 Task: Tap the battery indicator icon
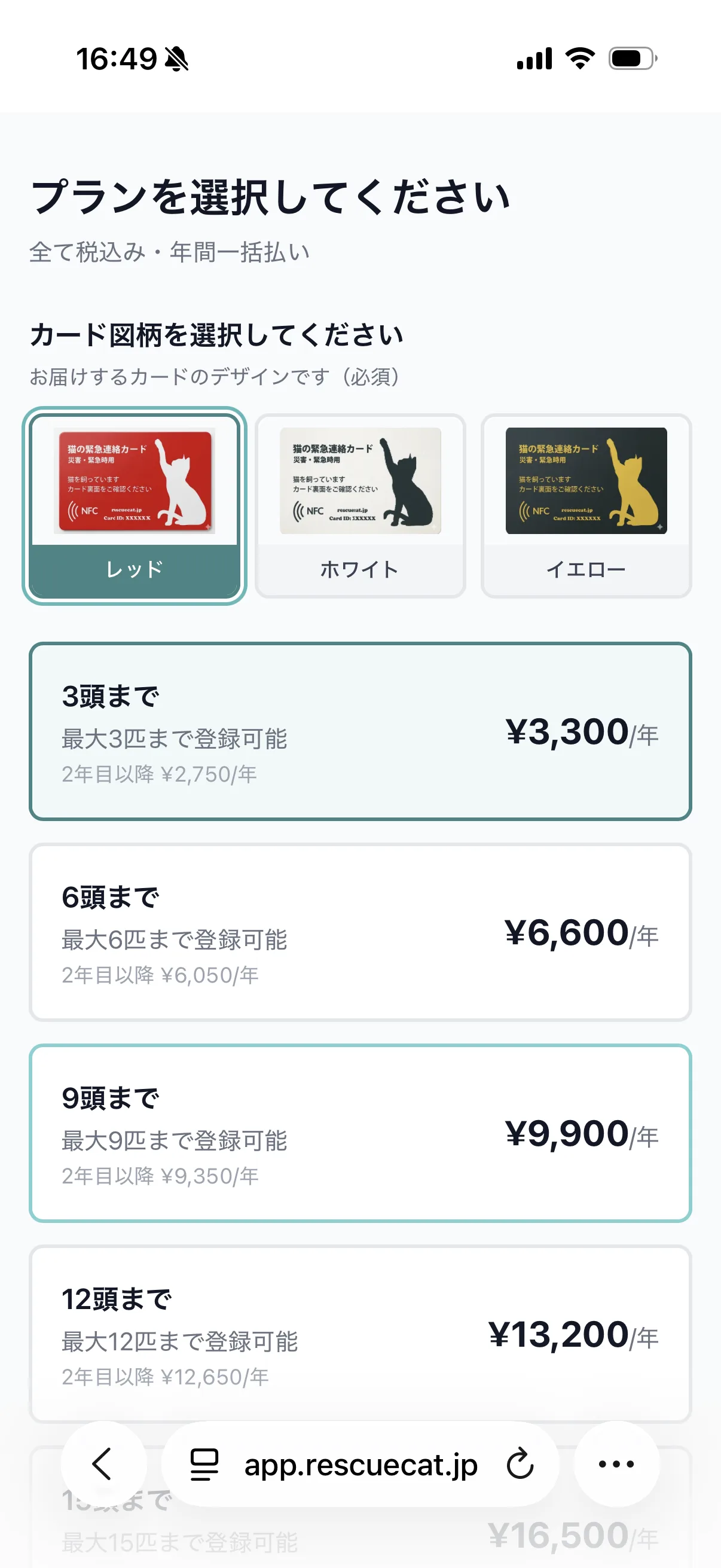630,58
